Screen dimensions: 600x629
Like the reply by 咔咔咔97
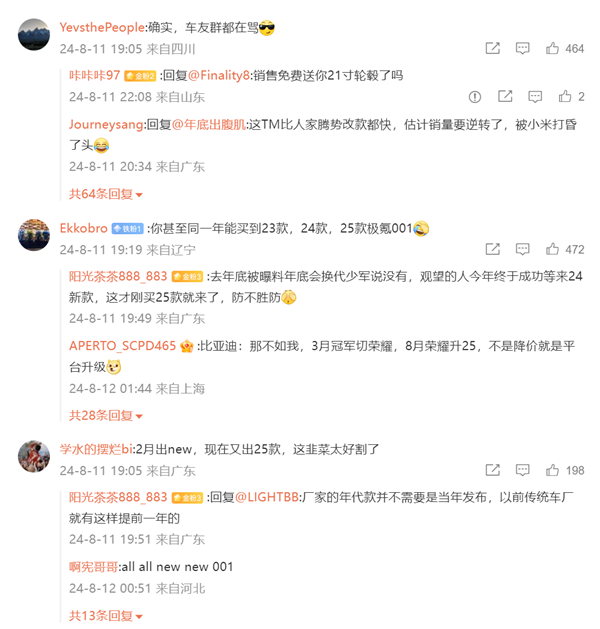pos(566,97)
